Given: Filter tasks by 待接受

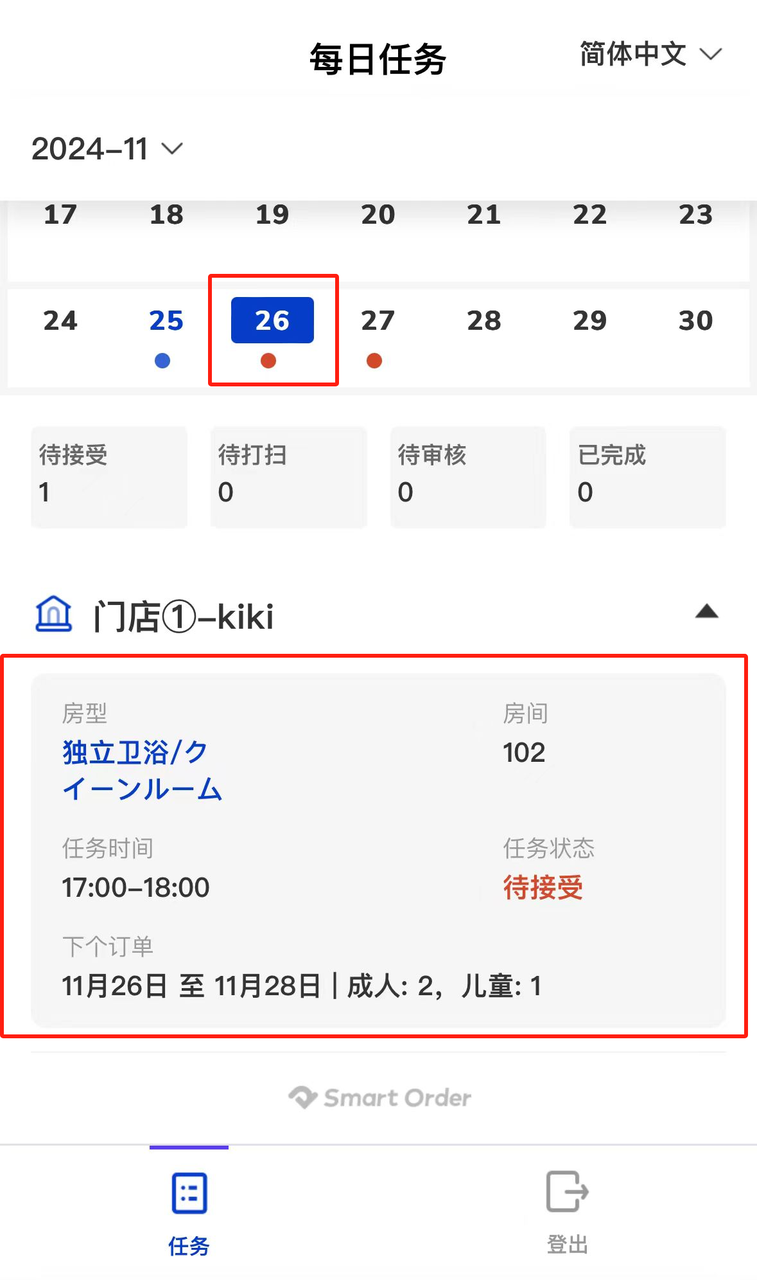Looking at the screenshot, I should (x=109, y=476).
